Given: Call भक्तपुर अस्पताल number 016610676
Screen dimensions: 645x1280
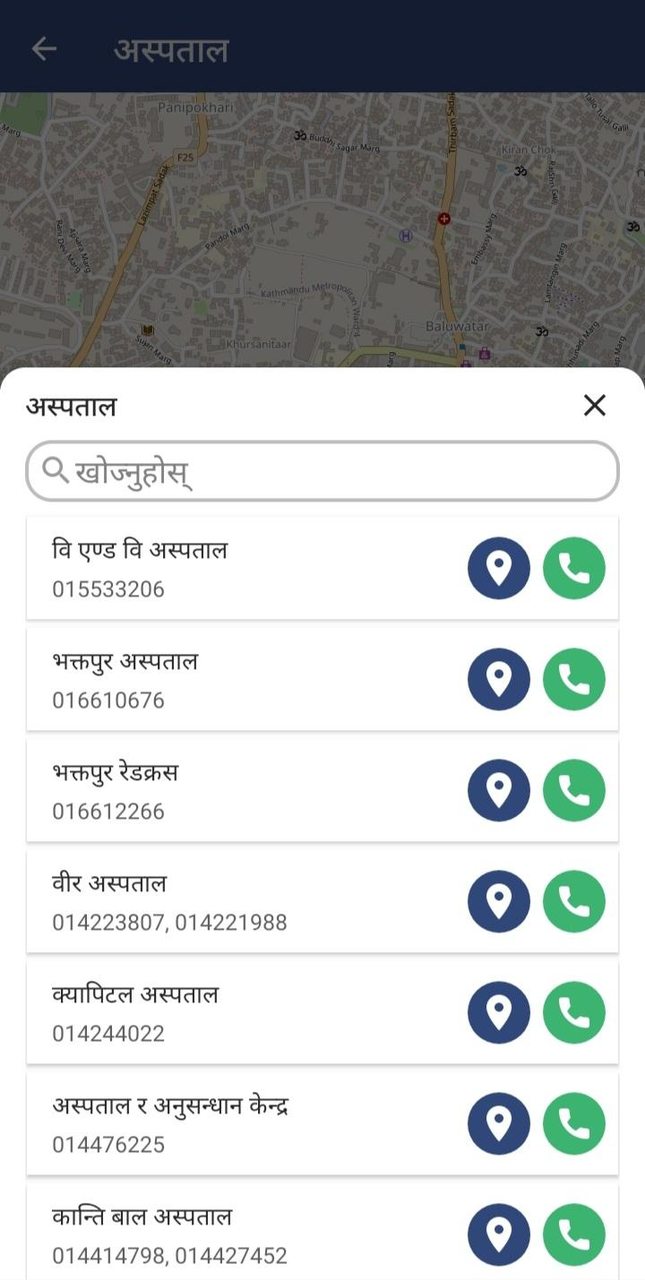Looking at the screenshot, I should (574, 679).
